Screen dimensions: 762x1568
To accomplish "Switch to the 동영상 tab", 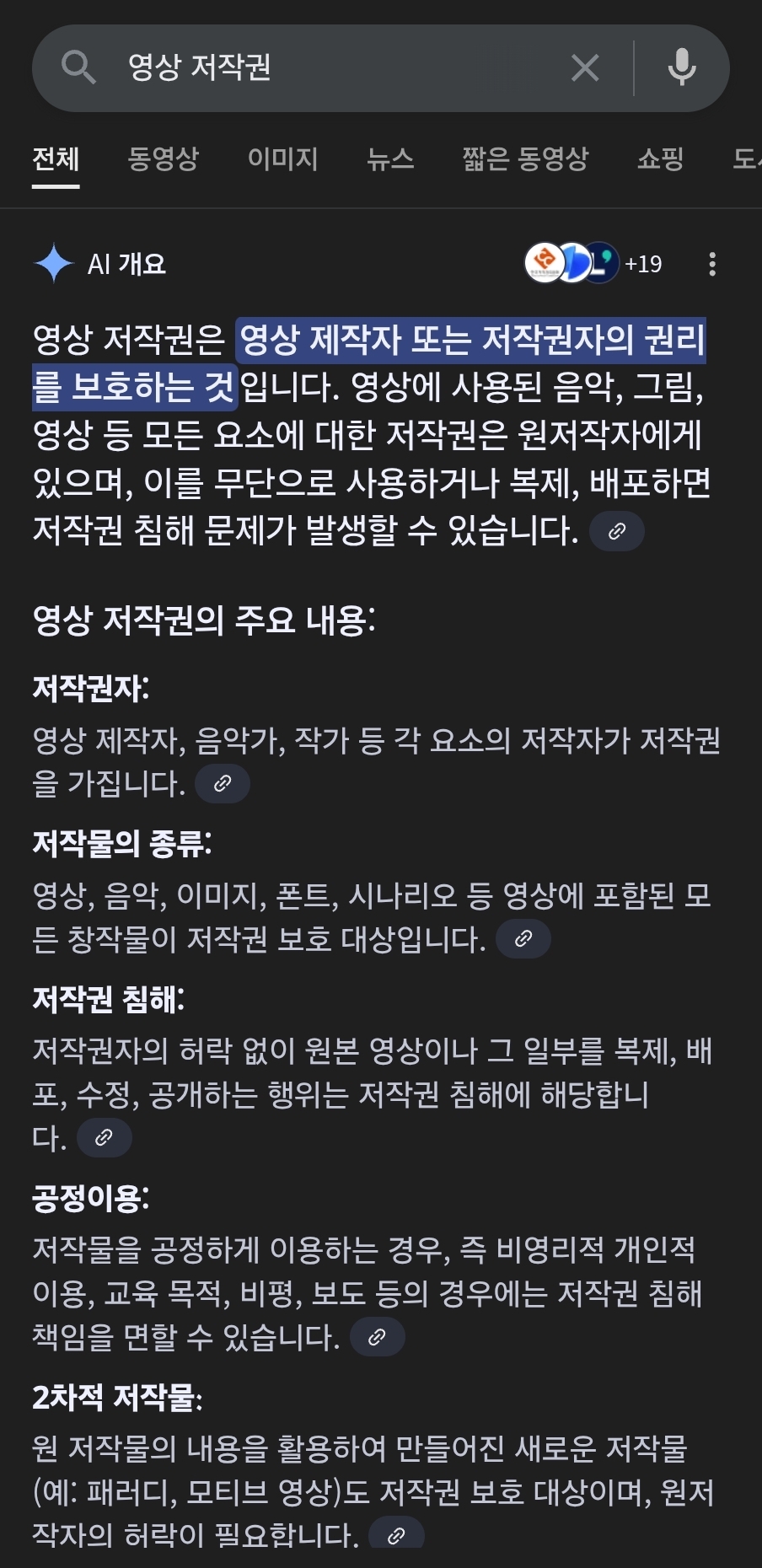I will pos(163,158).
